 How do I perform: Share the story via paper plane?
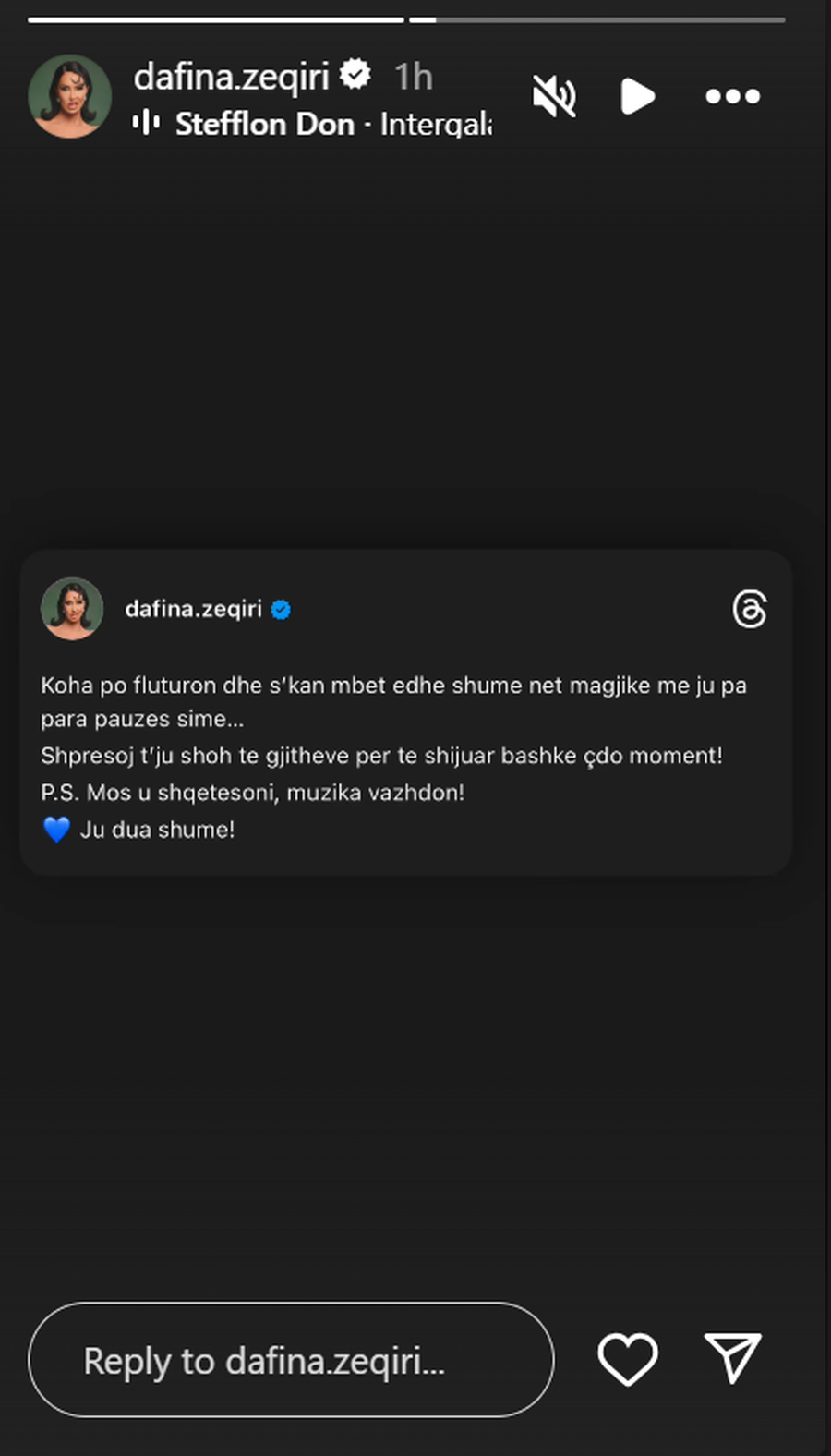pyautogui.click(x=733, y=1358)
